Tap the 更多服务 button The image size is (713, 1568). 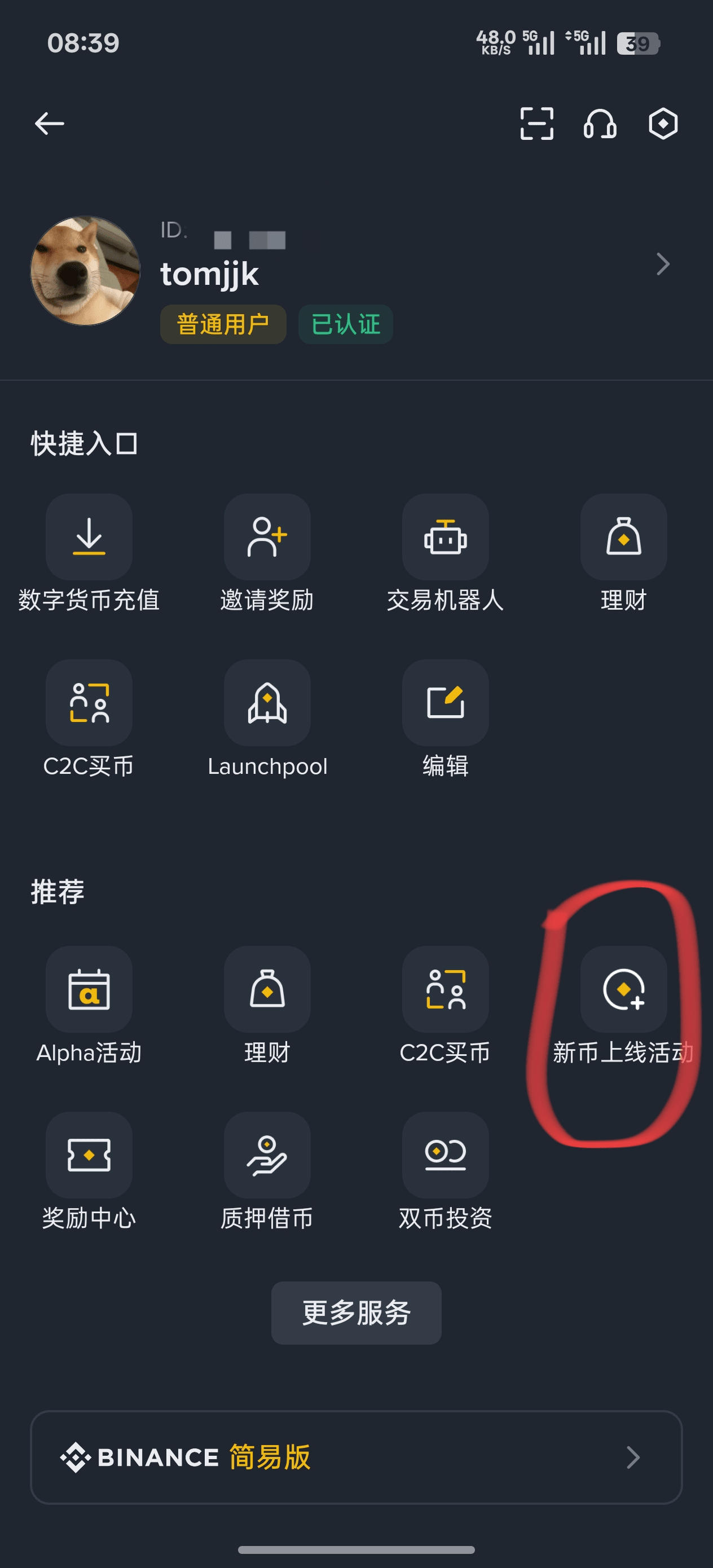tap(356, 1313)
